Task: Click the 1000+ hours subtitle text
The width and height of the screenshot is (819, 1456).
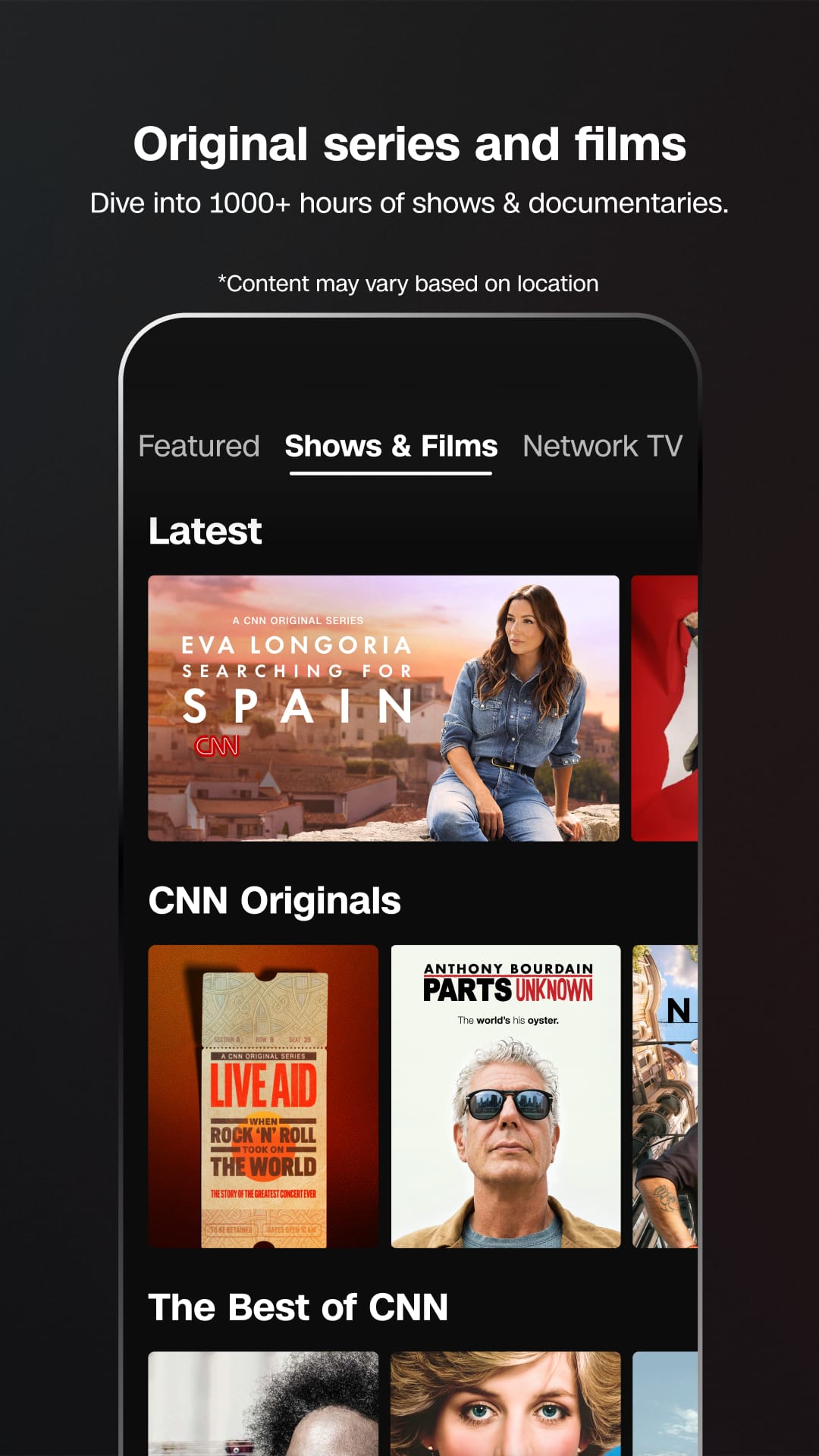Action: (409, 202)
